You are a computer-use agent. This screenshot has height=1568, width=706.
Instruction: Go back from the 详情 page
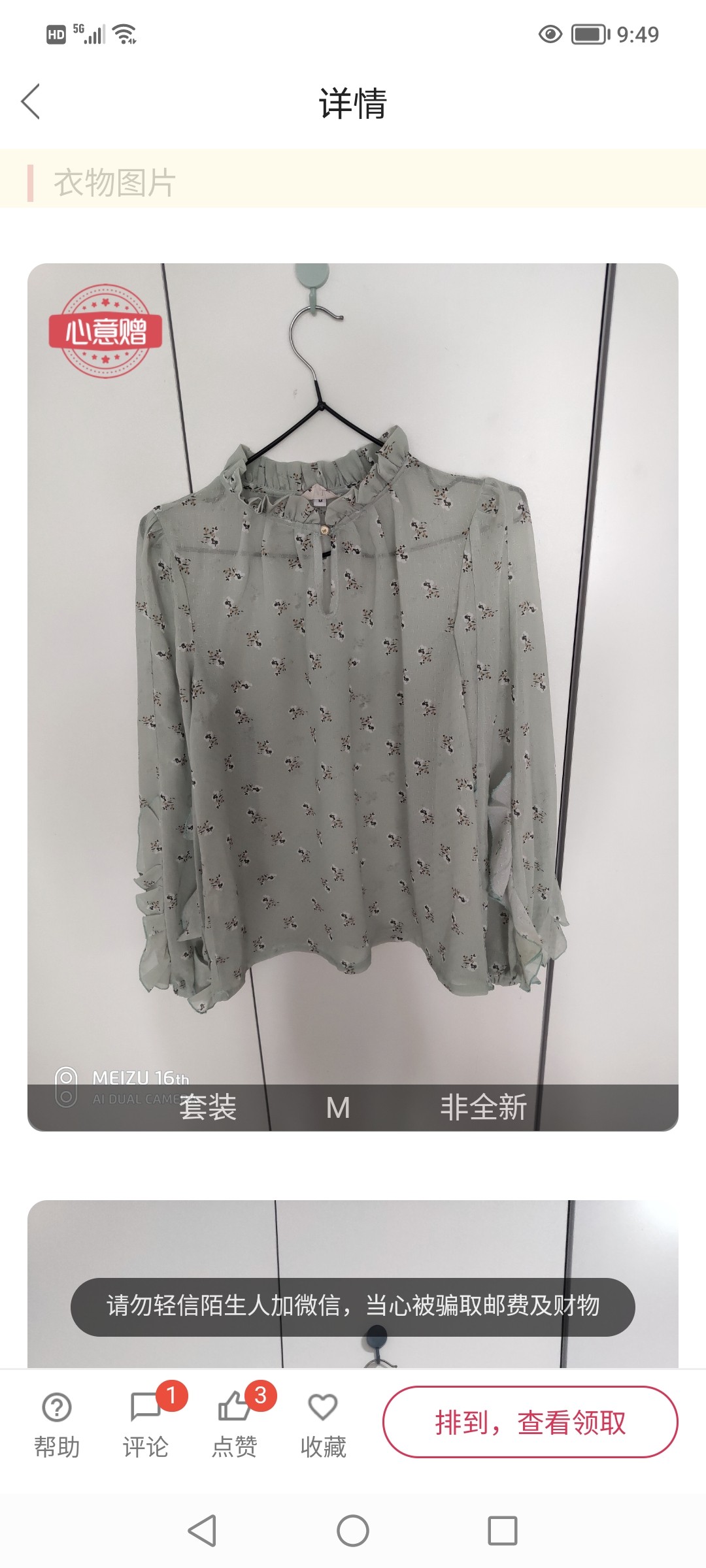click(x=31, y=102)
